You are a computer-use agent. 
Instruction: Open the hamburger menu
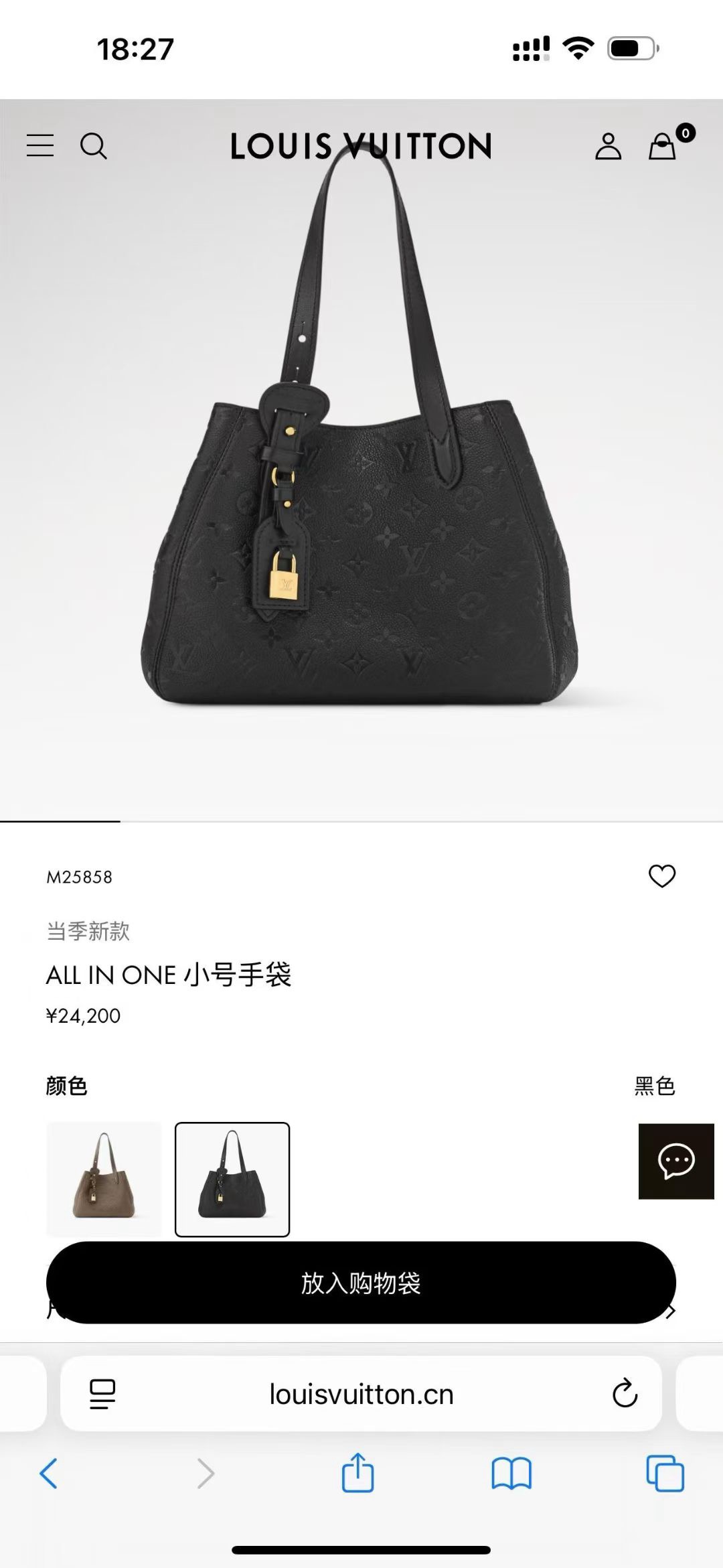click(x=40, y=145)
